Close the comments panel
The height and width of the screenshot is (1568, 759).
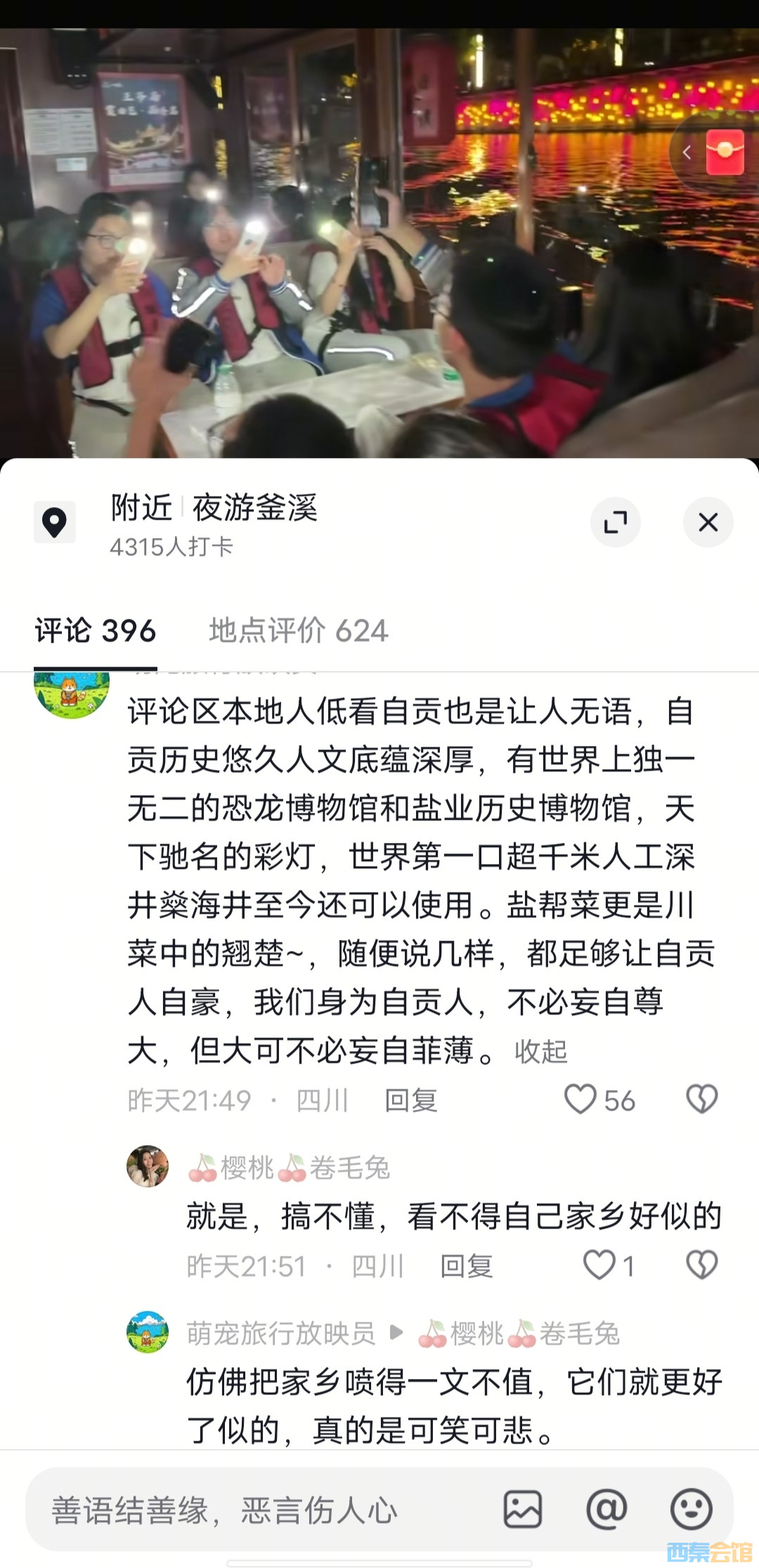[708, 522]
